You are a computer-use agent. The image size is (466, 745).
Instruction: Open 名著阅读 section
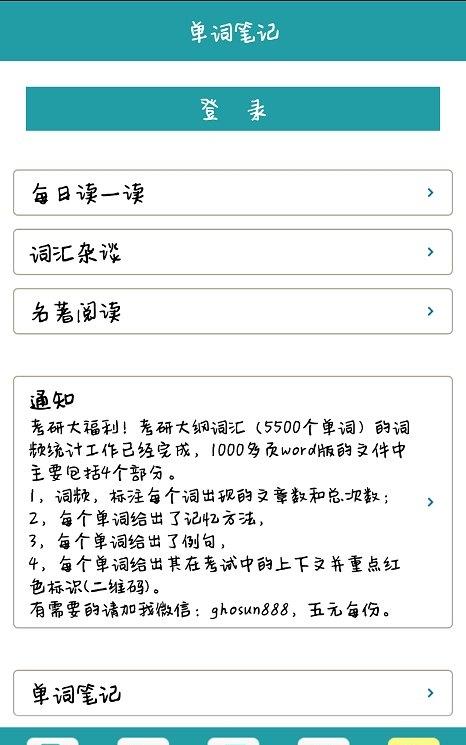233,311
